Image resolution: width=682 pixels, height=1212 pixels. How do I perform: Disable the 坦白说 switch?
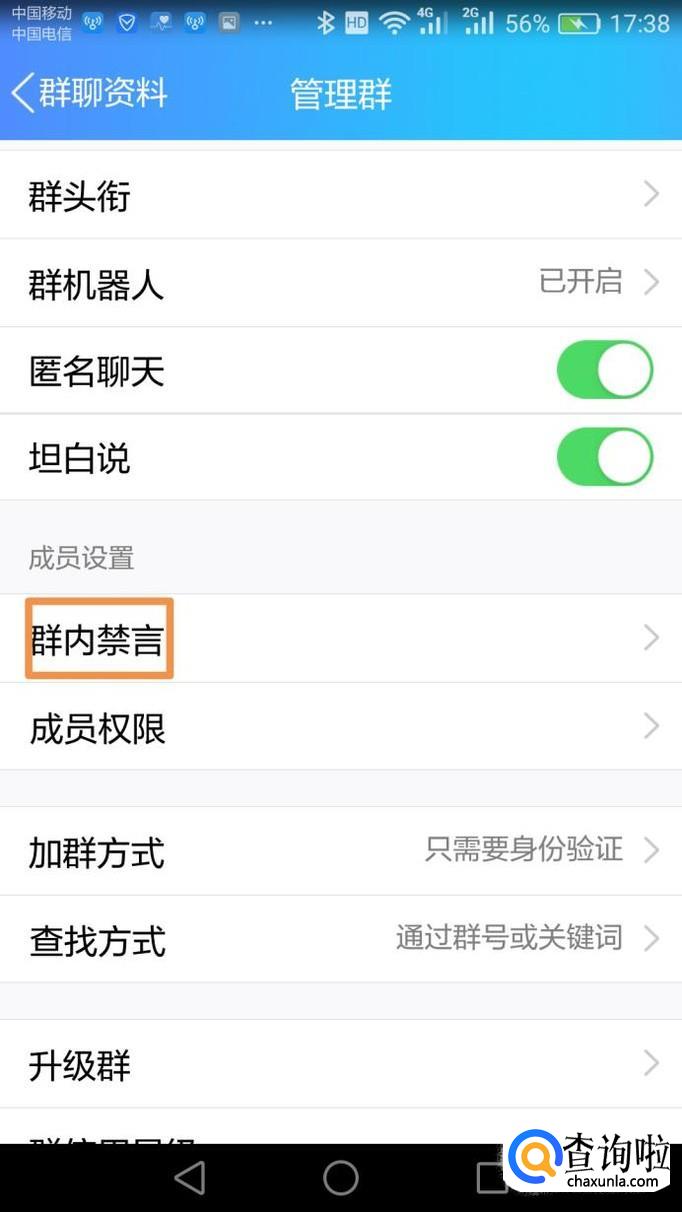coord(604,458)
